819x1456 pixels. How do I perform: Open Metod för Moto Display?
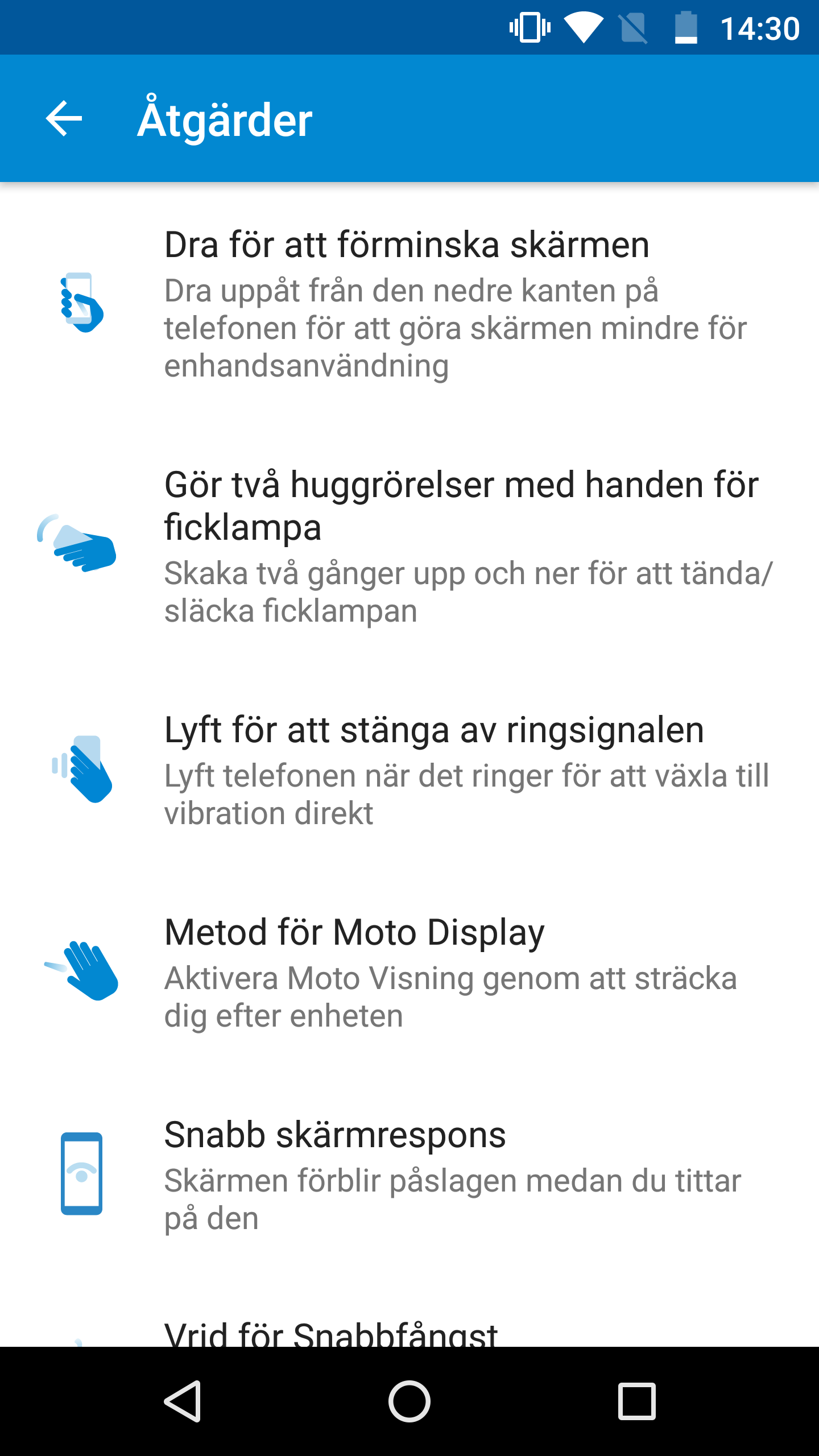pyautogui.click(x=409, y=973)
